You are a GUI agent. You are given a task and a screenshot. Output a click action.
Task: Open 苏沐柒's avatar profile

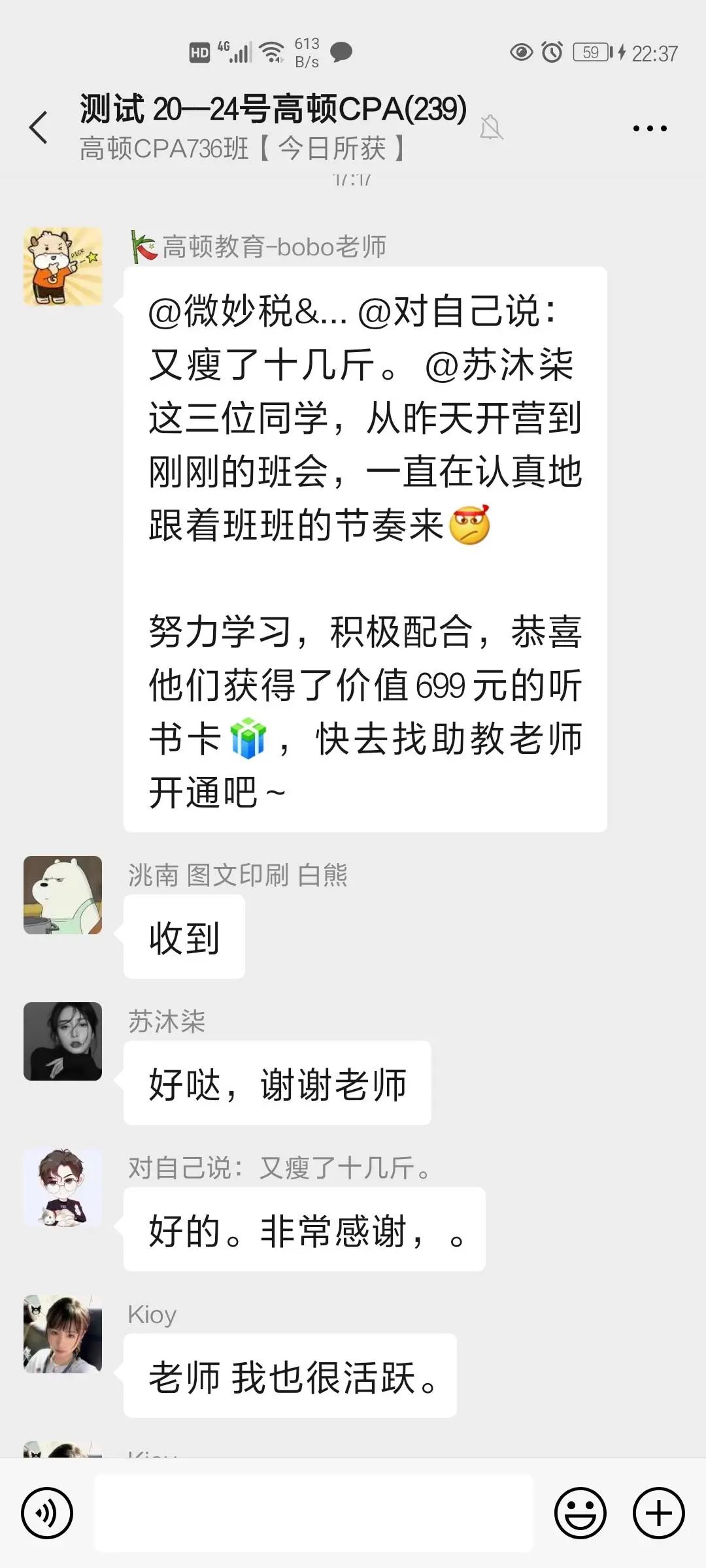coord(63,1041)
